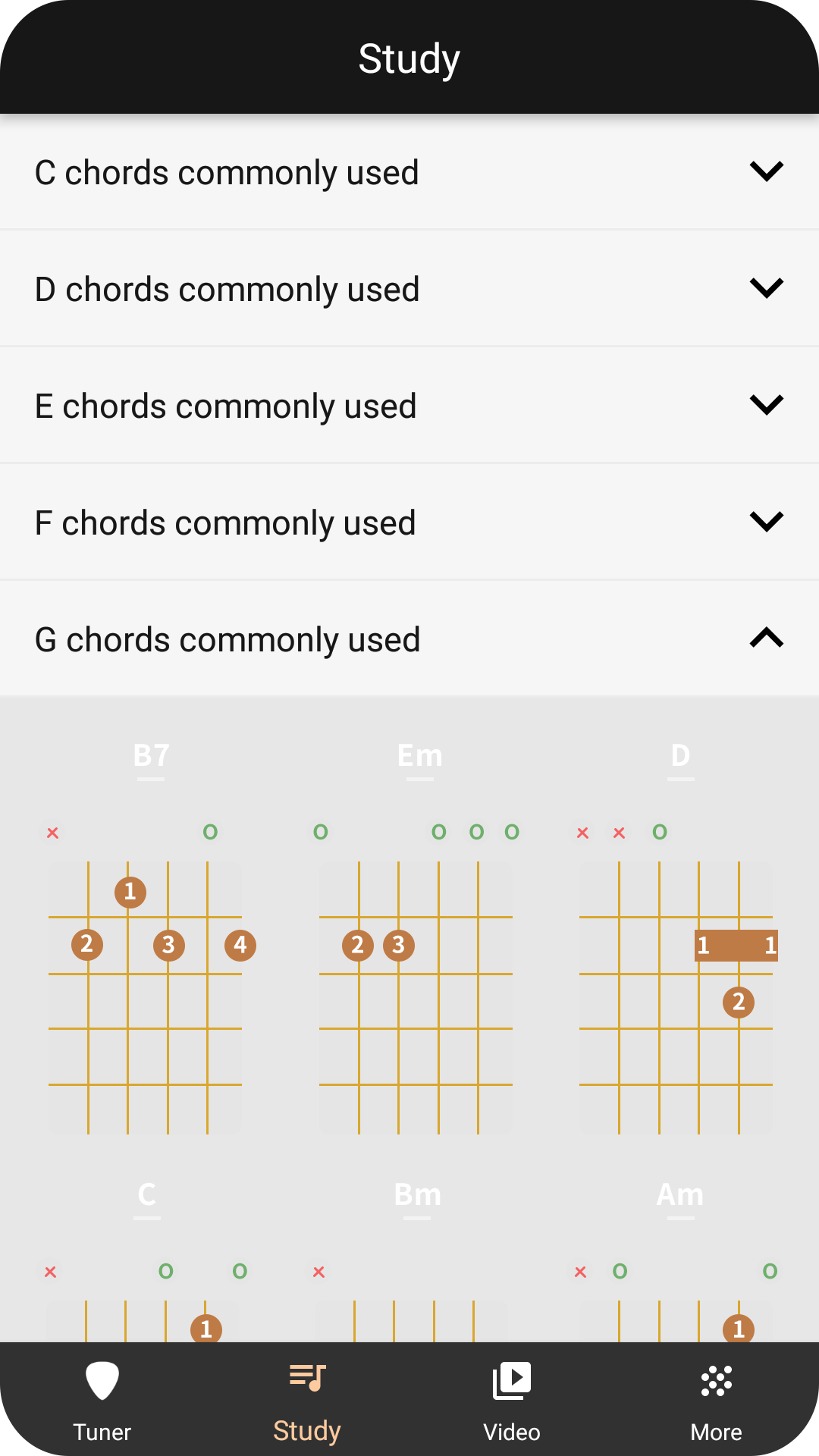
Task: Switch to the Video tab
Action: (x=512, y=1400)
